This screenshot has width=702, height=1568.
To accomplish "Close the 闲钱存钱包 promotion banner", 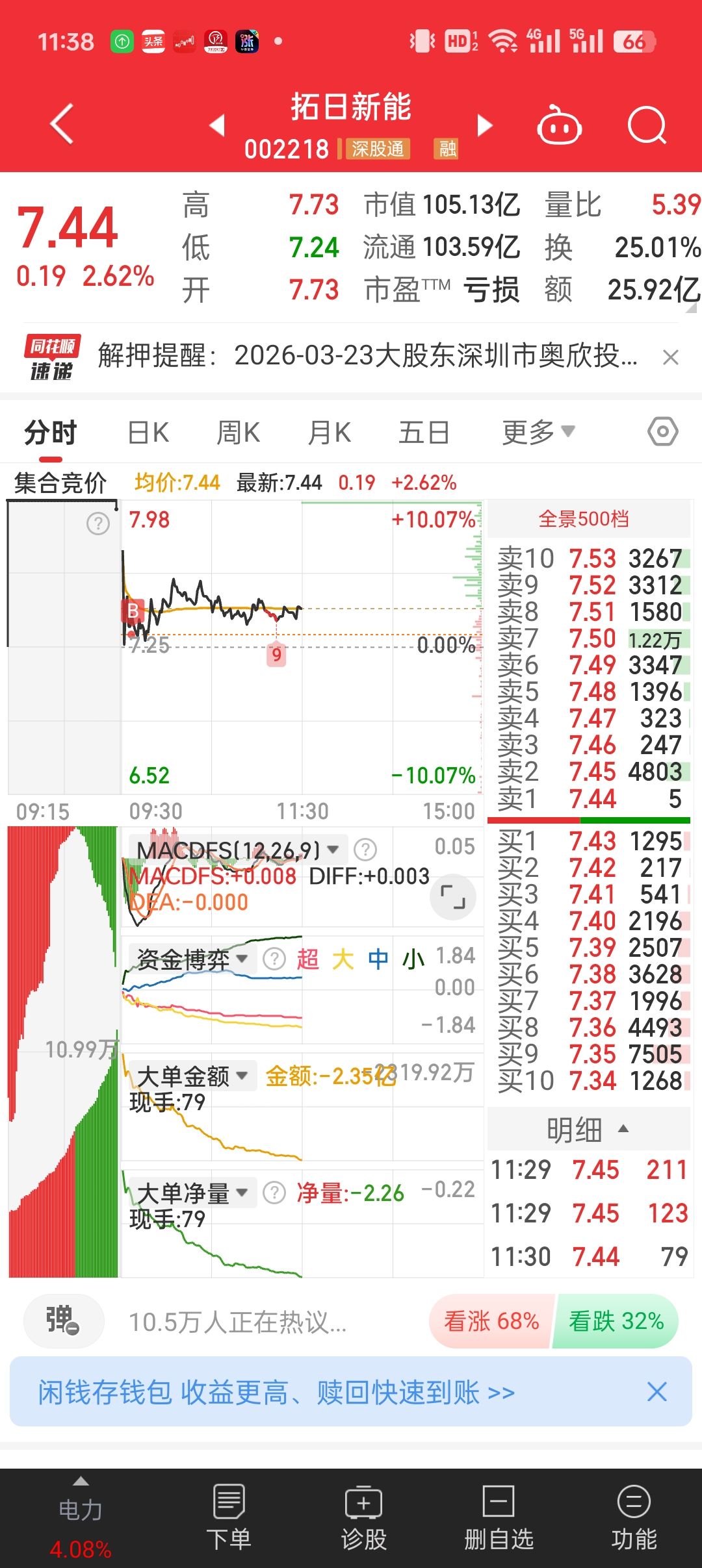I will coord(657,1392).
